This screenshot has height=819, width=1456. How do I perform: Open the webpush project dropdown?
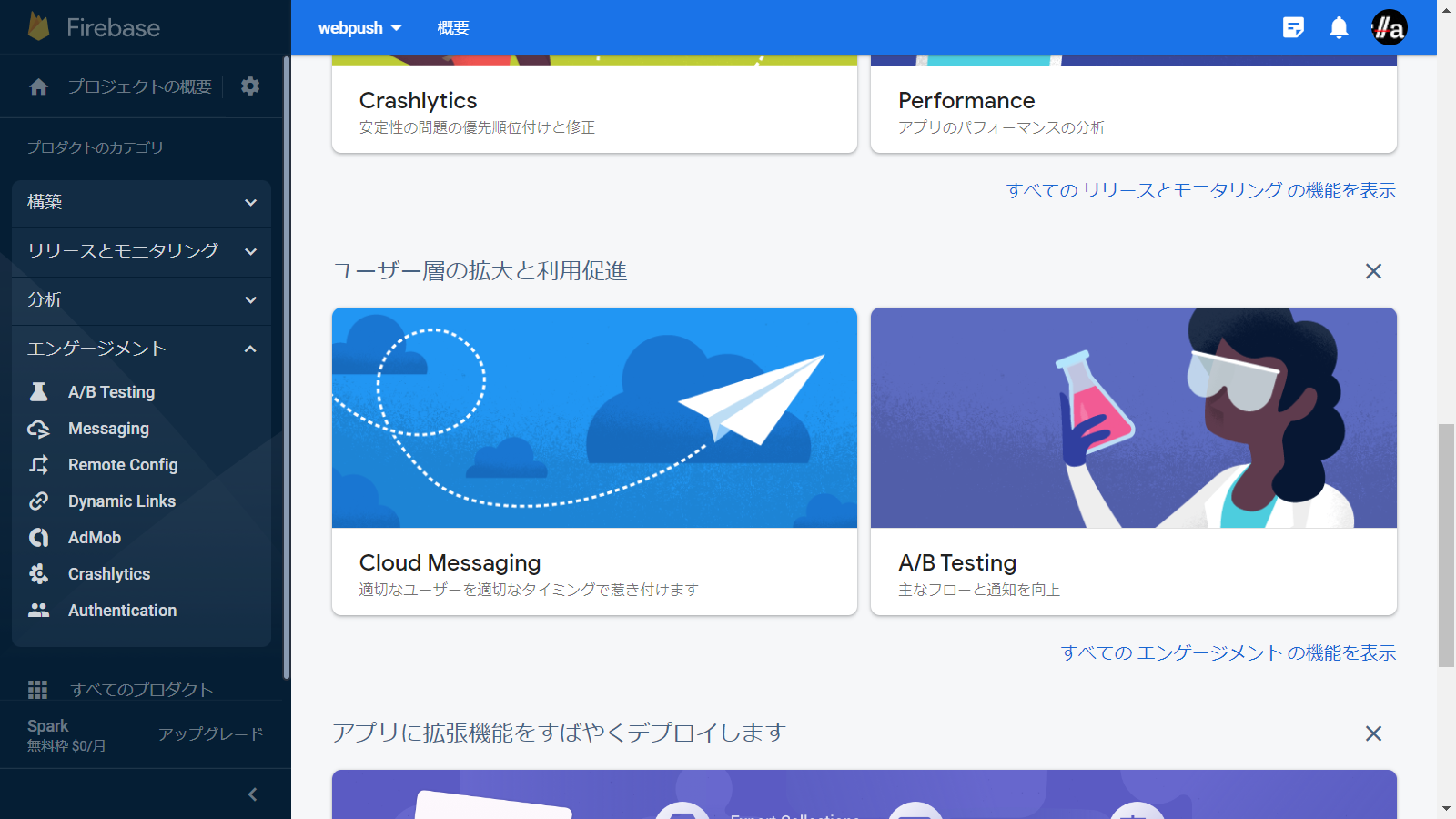360,28
